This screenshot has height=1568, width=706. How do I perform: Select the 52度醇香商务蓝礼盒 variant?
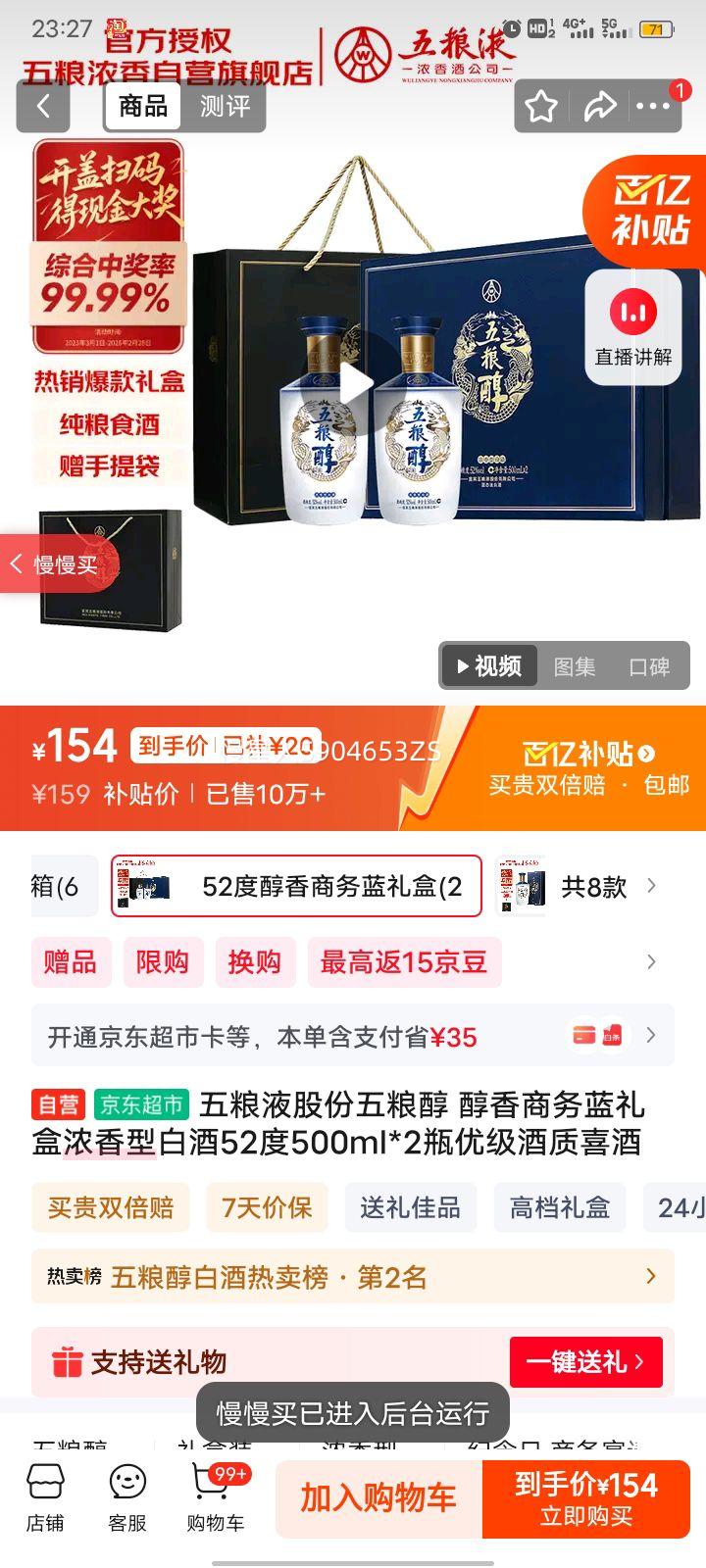[x=292, y=885]
